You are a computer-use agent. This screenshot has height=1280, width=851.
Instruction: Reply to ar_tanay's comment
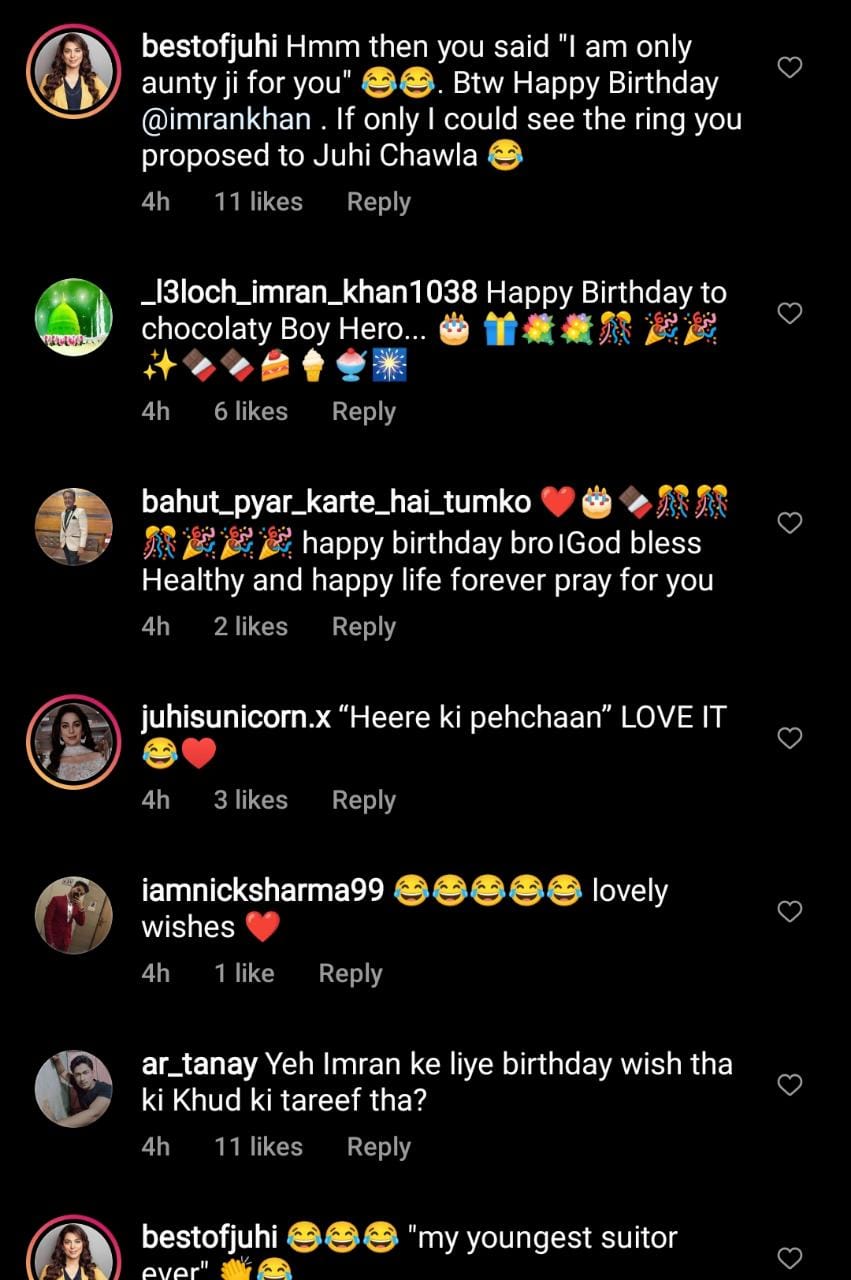coord(378,1147)
